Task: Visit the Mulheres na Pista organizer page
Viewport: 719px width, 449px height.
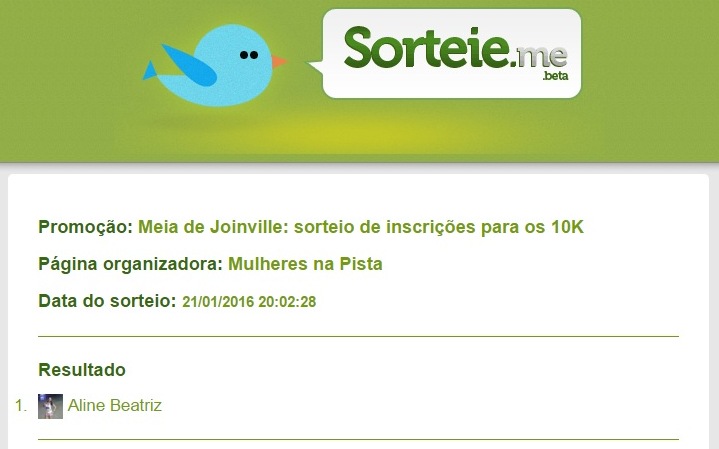Action: point(305,264)
